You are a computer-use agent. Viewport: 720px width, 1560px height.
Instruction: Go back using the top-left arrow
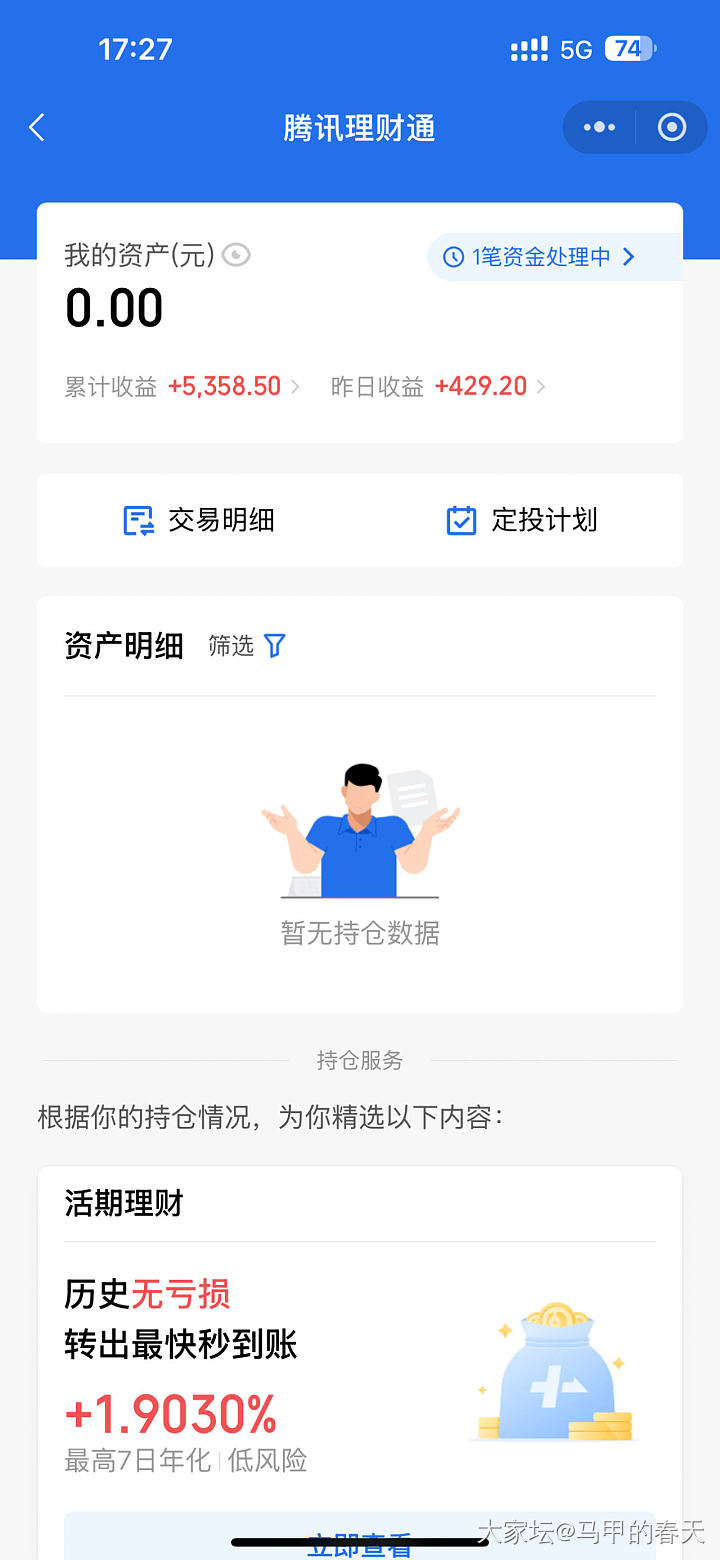pos(38,128)
